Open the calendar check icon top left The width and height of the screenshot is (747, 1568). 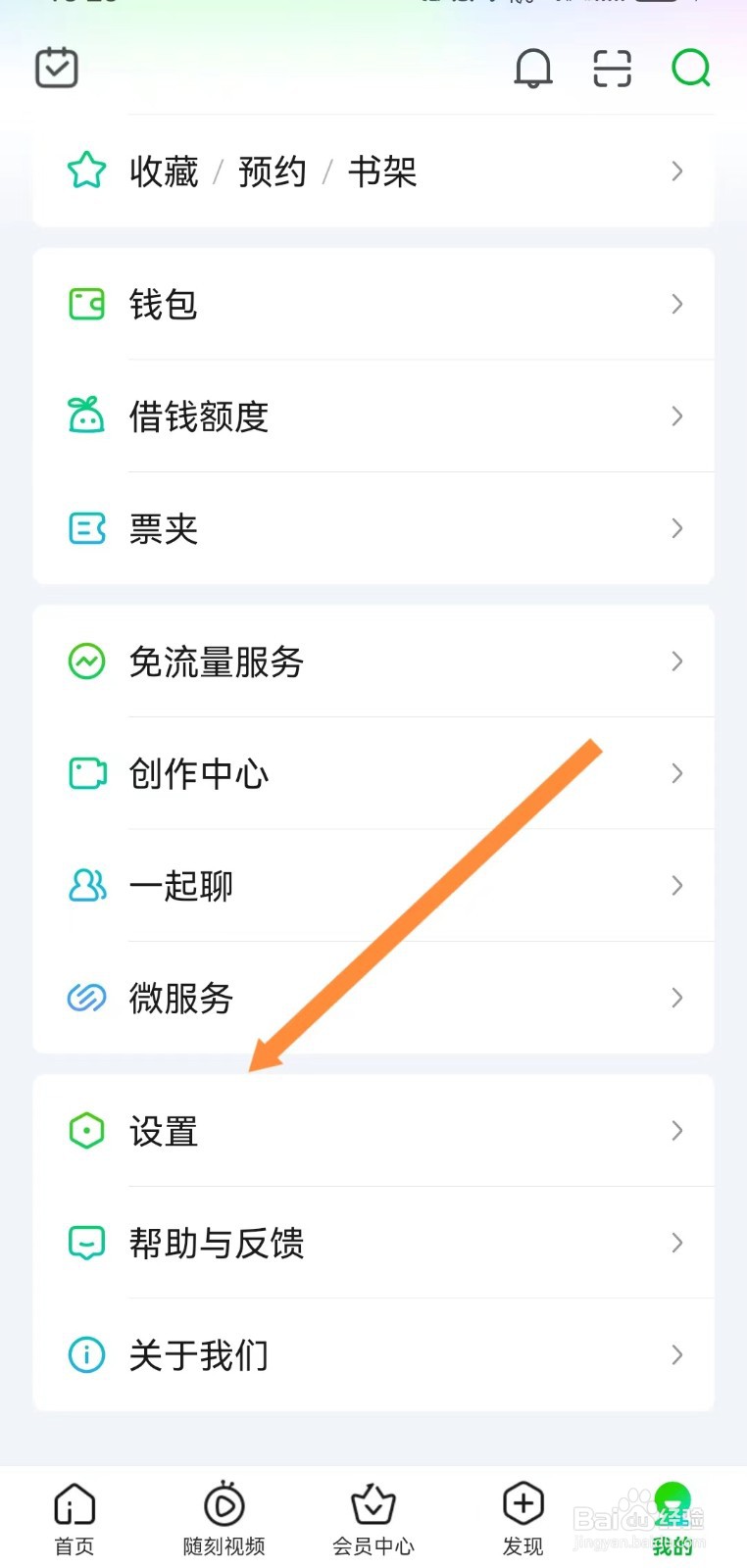[x=56, y=69]
